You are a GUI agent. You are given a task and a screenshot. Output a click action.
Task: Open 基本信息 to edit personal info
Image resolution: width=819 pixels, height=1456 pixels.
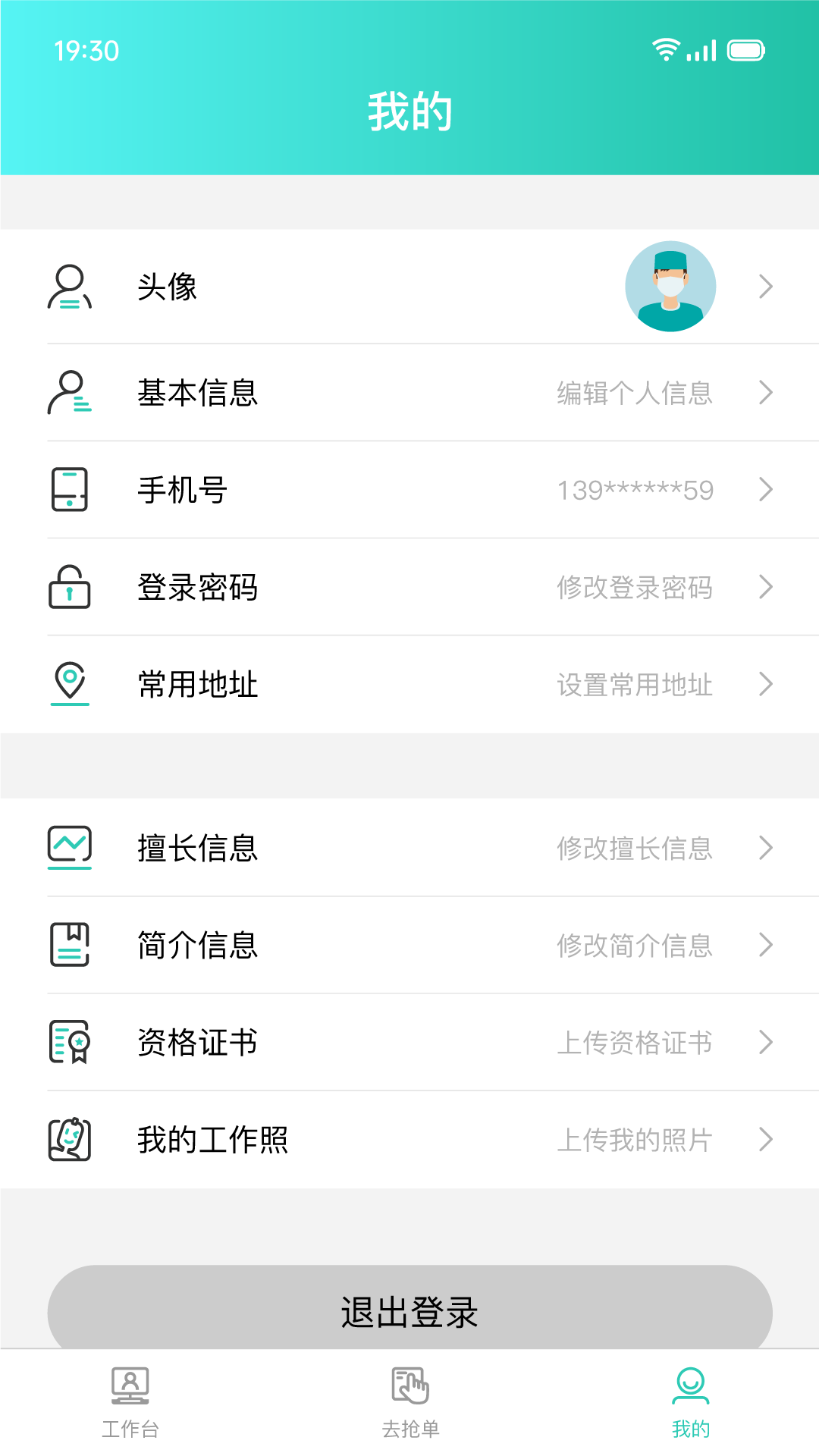coord(409,393)
